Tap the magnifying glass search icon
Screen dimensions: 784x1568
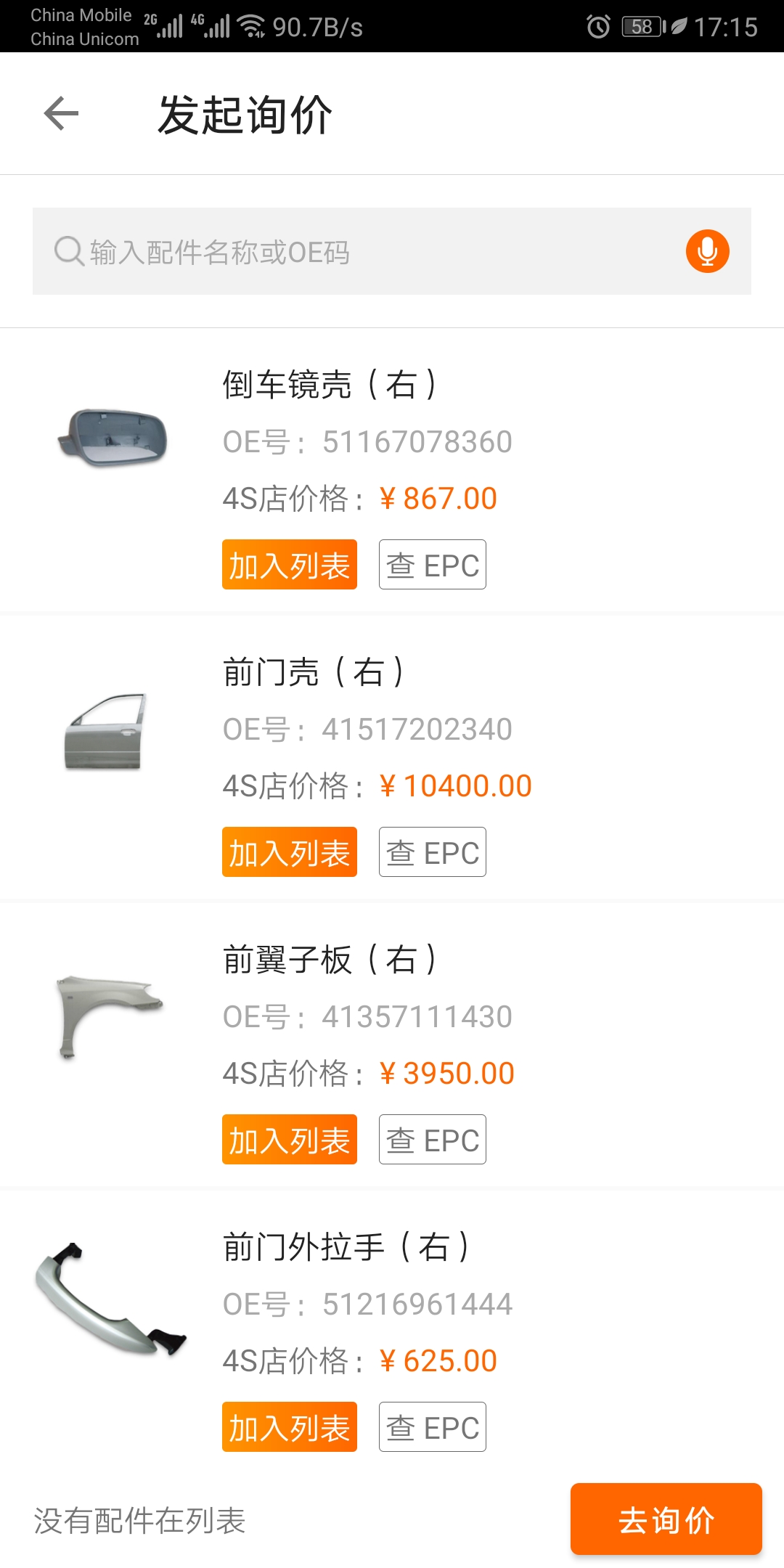67,250
